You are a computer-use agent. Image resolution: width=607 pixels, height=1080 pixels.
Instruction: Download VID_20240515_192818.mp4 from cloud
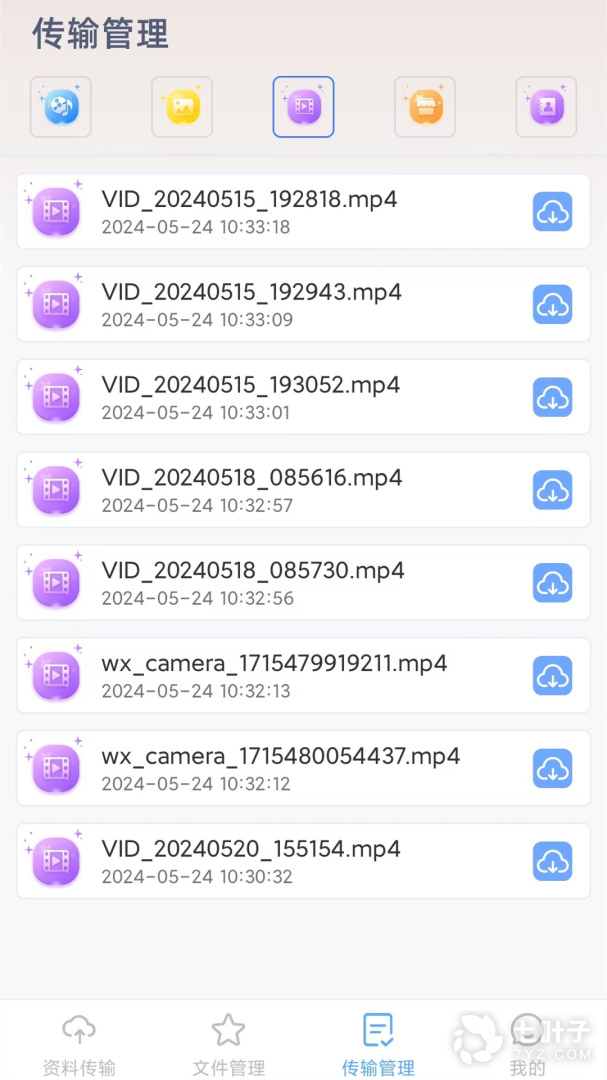pos(552,212)
